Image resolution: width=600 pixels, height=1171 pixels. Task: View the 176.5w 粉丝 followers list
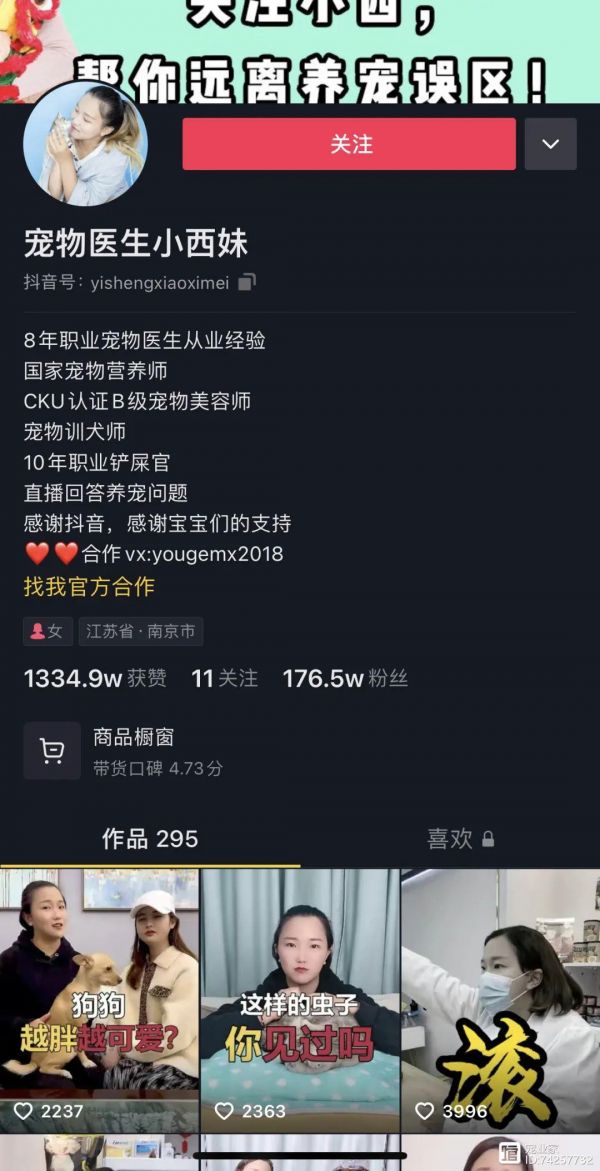click(345, 679)
